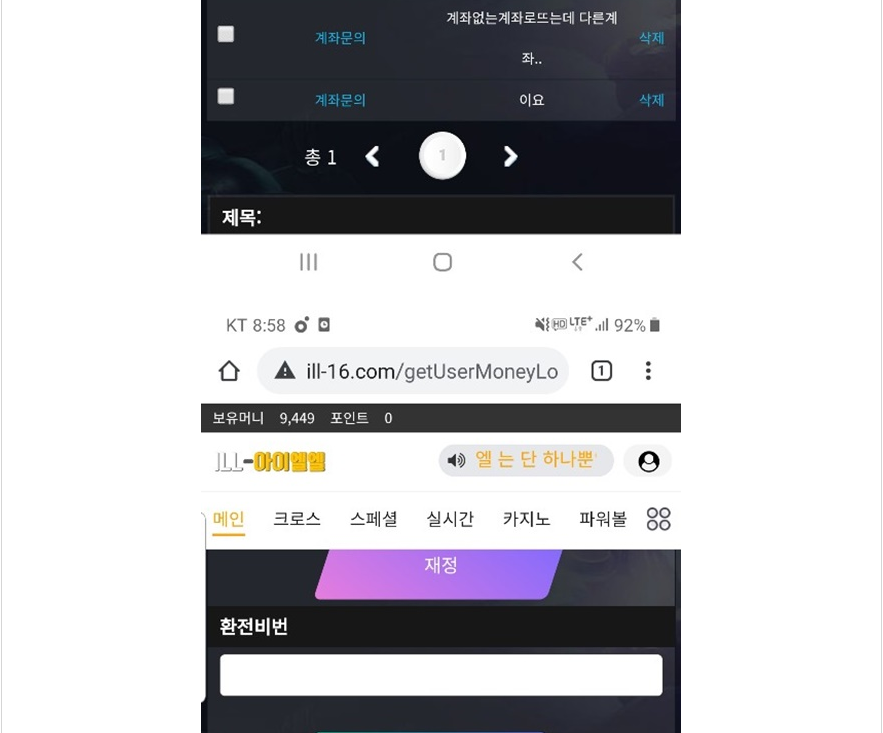Image resolution: width=883 pixels, height=733 pixels.
Task: Switch to the 파워볼 tab
Action: coord(603,519)
